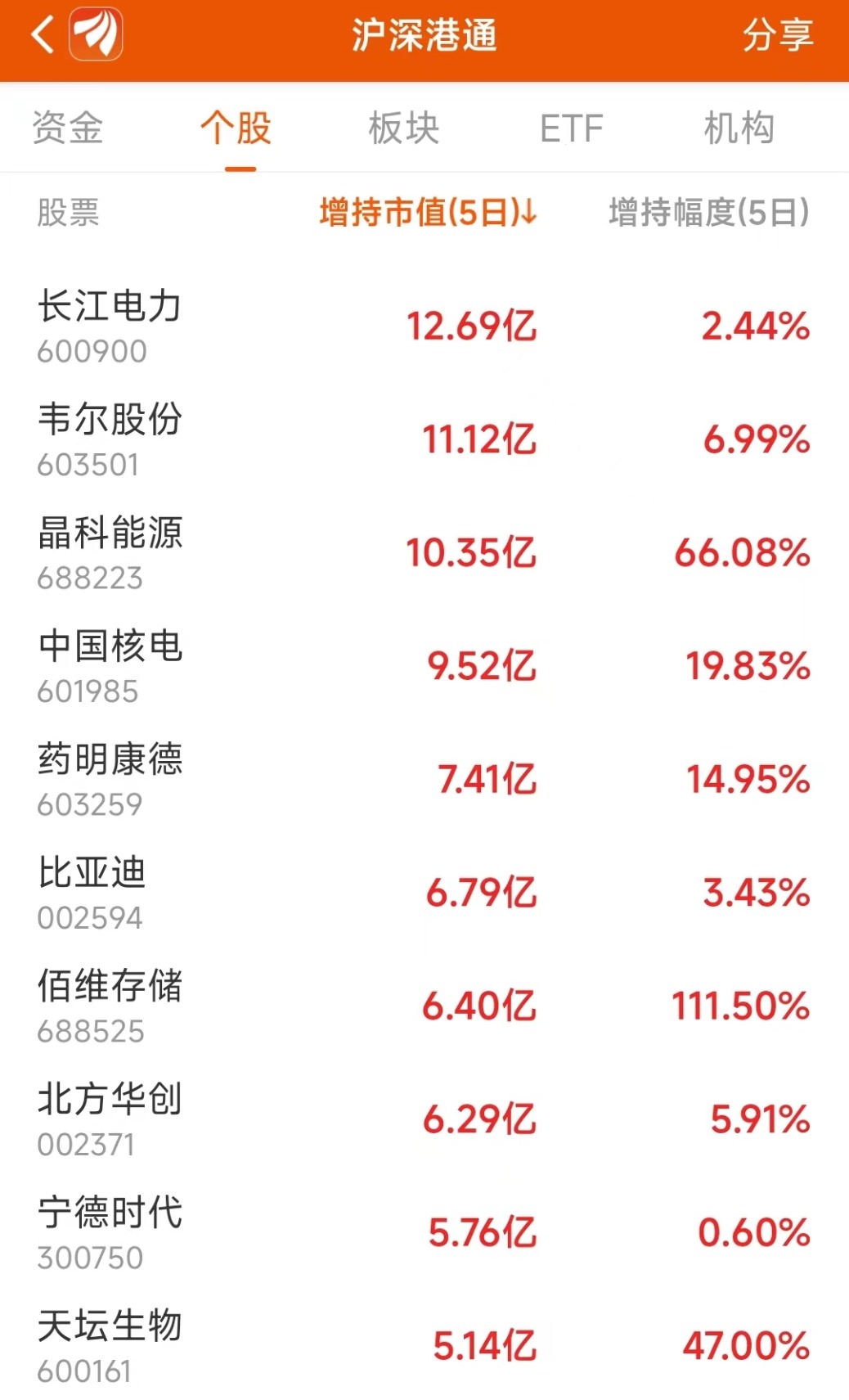849x1400 pixels.
Task: Select 药明康德 603259 stock
Action: [424, 780]
